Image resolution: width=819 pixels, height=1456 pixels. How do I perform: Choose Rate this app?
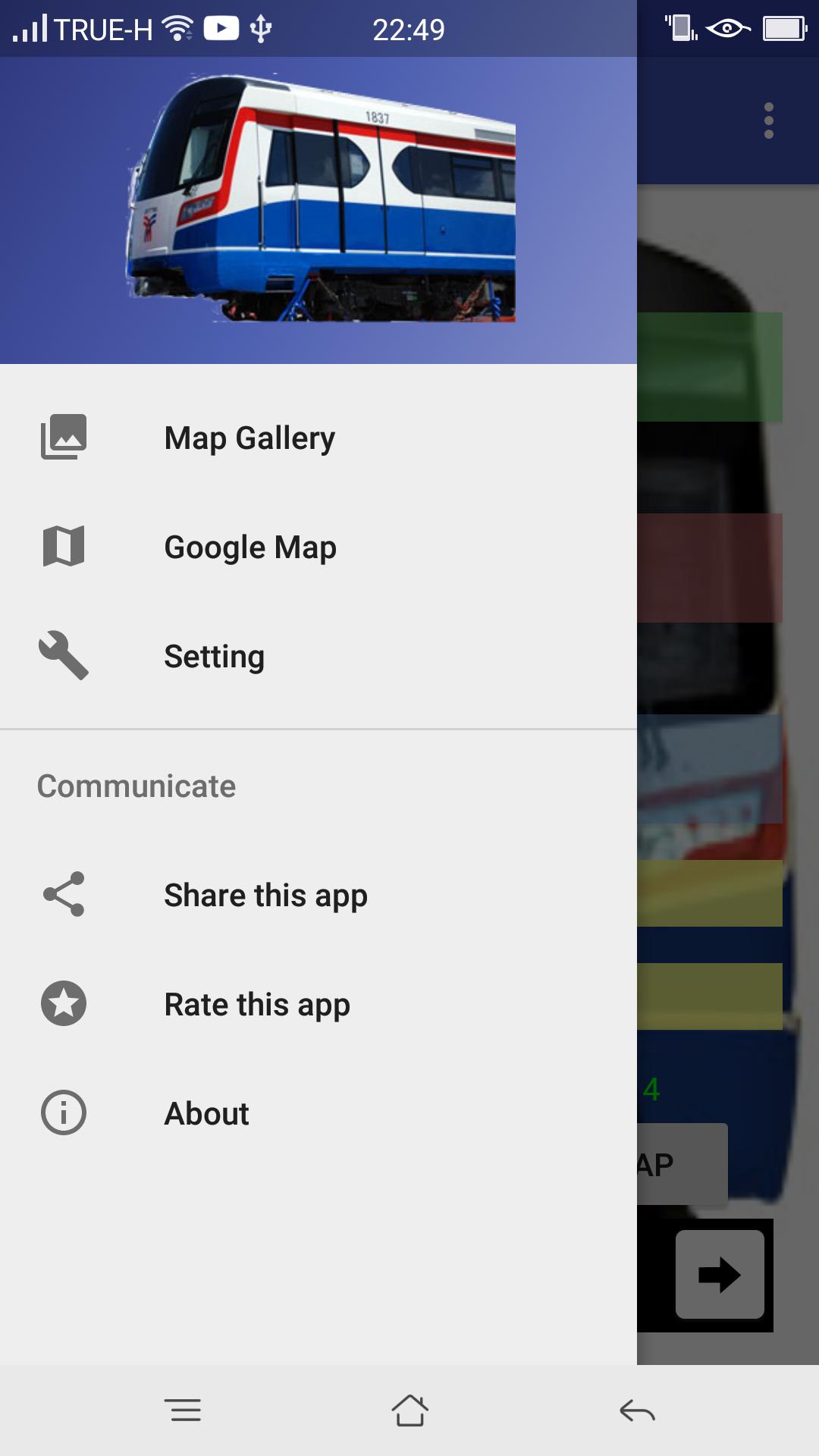[257, 1005]
